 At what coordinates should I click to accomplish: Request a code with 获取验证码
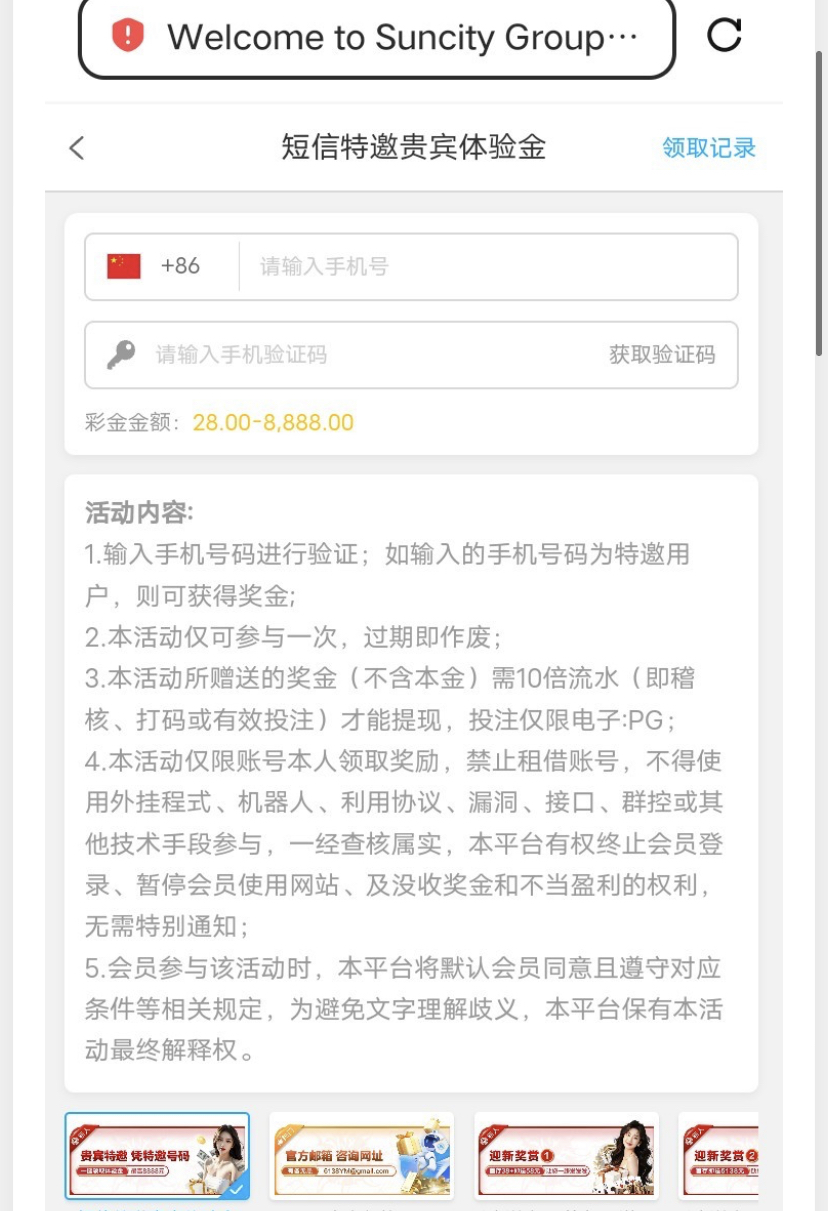click(662, 355)
